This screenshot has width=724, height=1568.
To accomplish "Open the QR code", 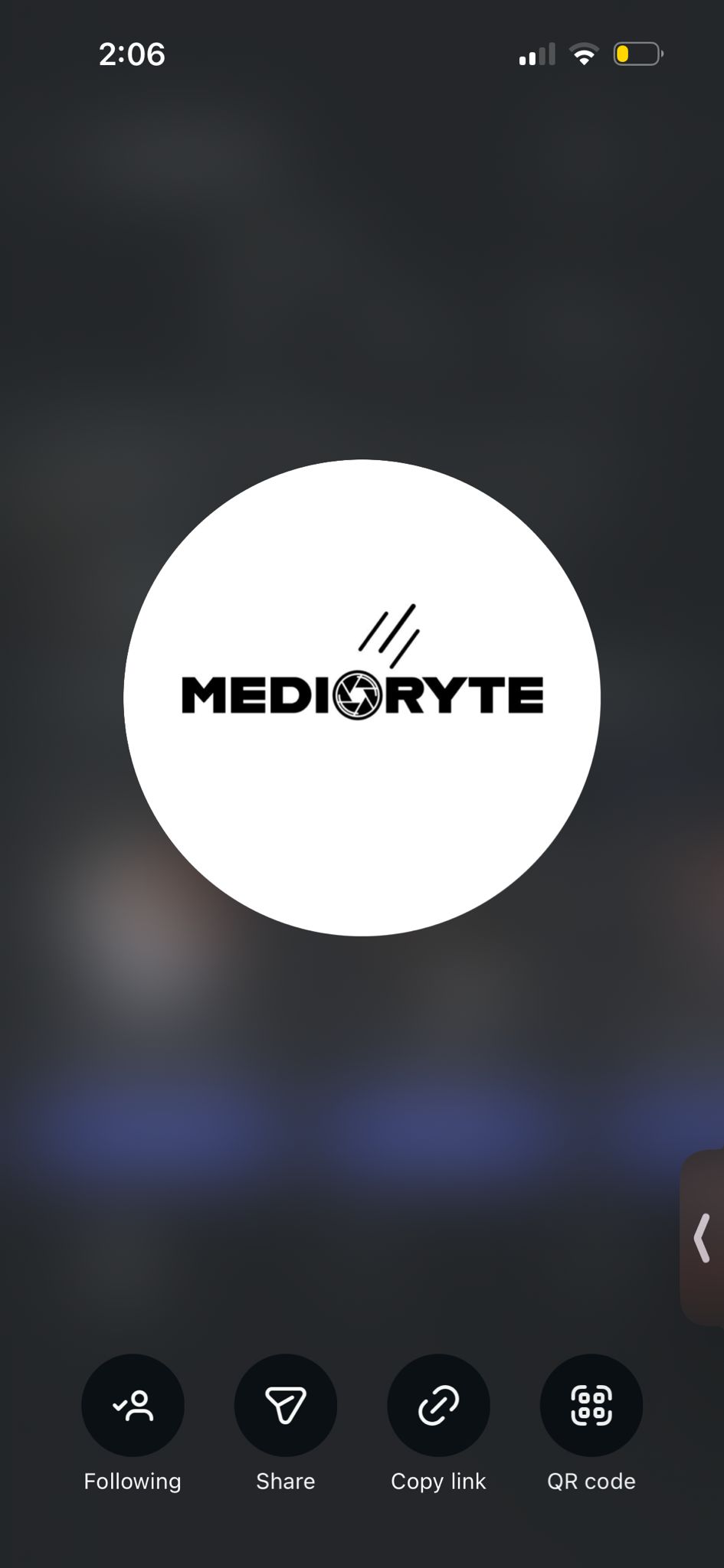I will [591, 1405].
